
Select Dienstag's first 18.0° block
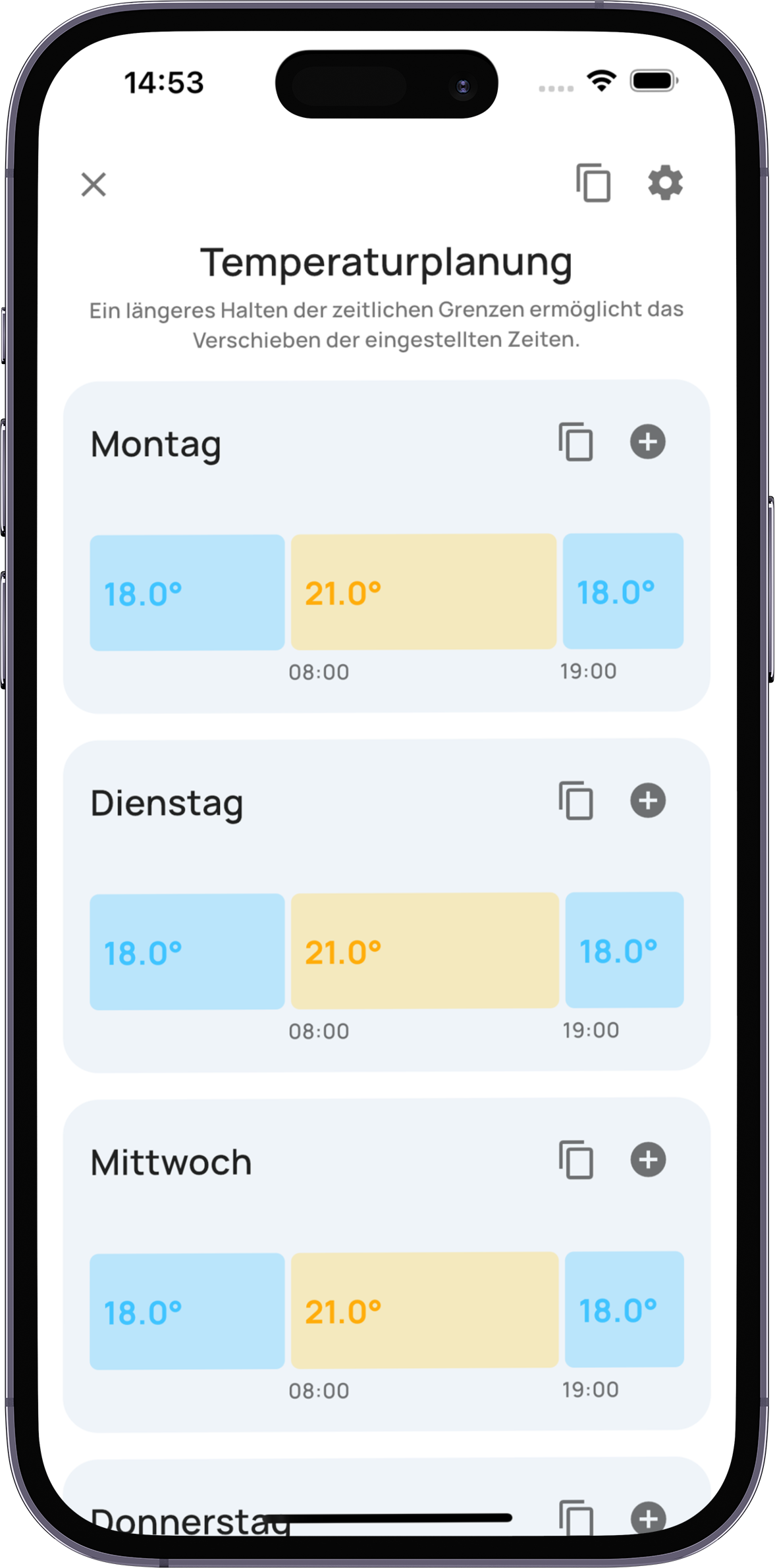point(187,952)
